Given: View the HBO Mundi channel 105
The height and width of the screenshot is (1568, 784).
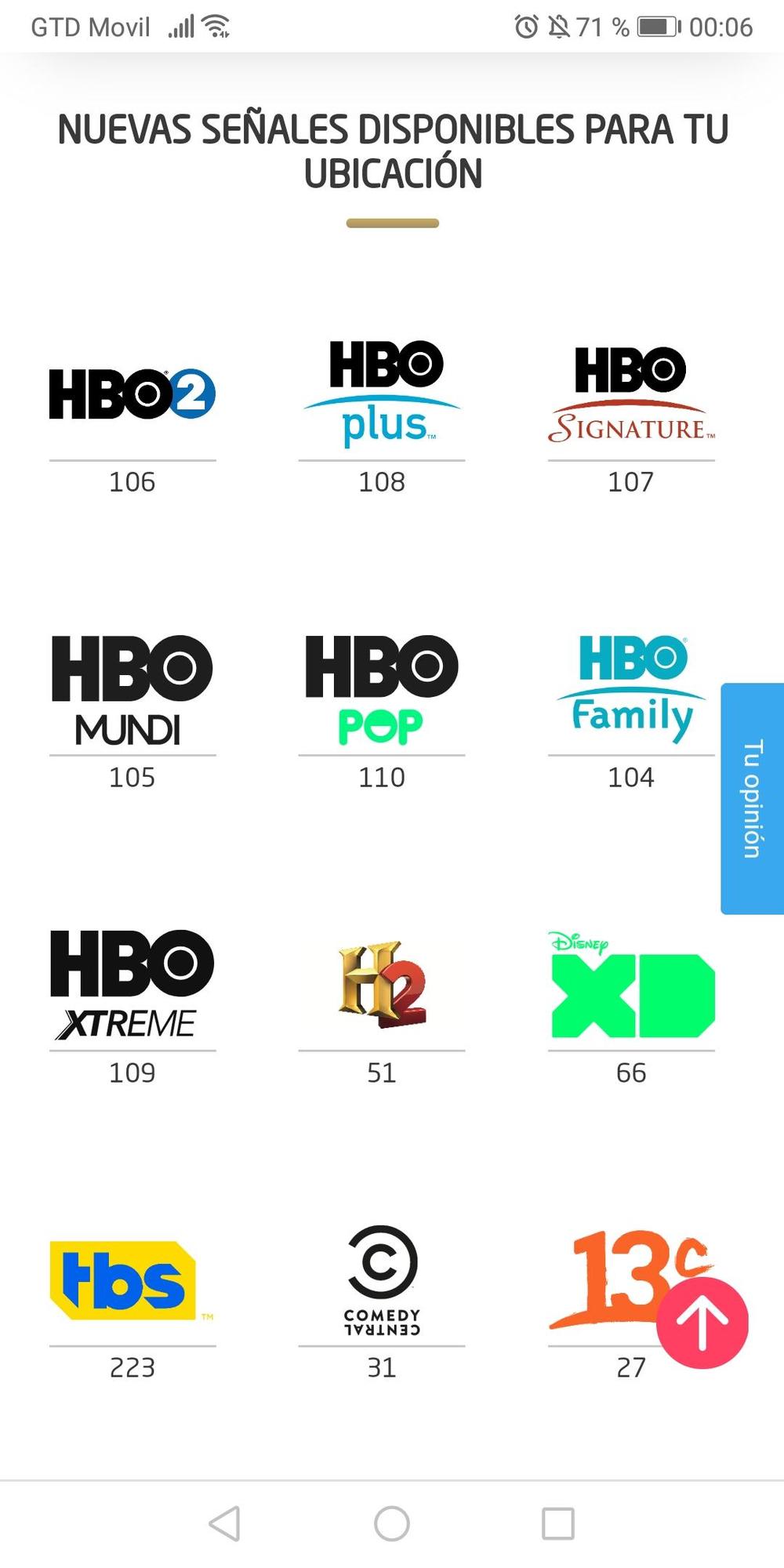Looking at the screenshot, I should (x=132, y=691).
